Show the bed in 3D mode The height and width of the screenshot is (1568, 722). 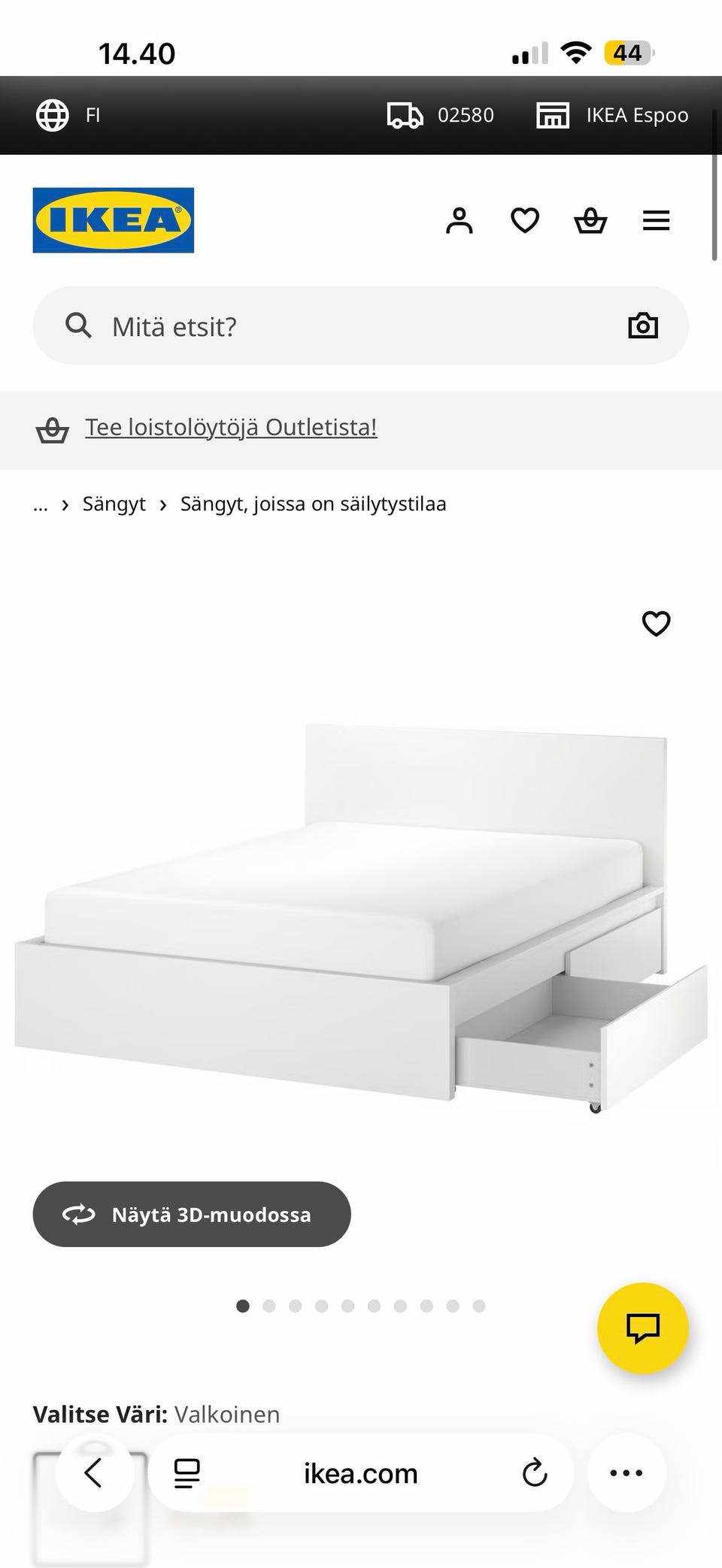(x=191, y=1214)
